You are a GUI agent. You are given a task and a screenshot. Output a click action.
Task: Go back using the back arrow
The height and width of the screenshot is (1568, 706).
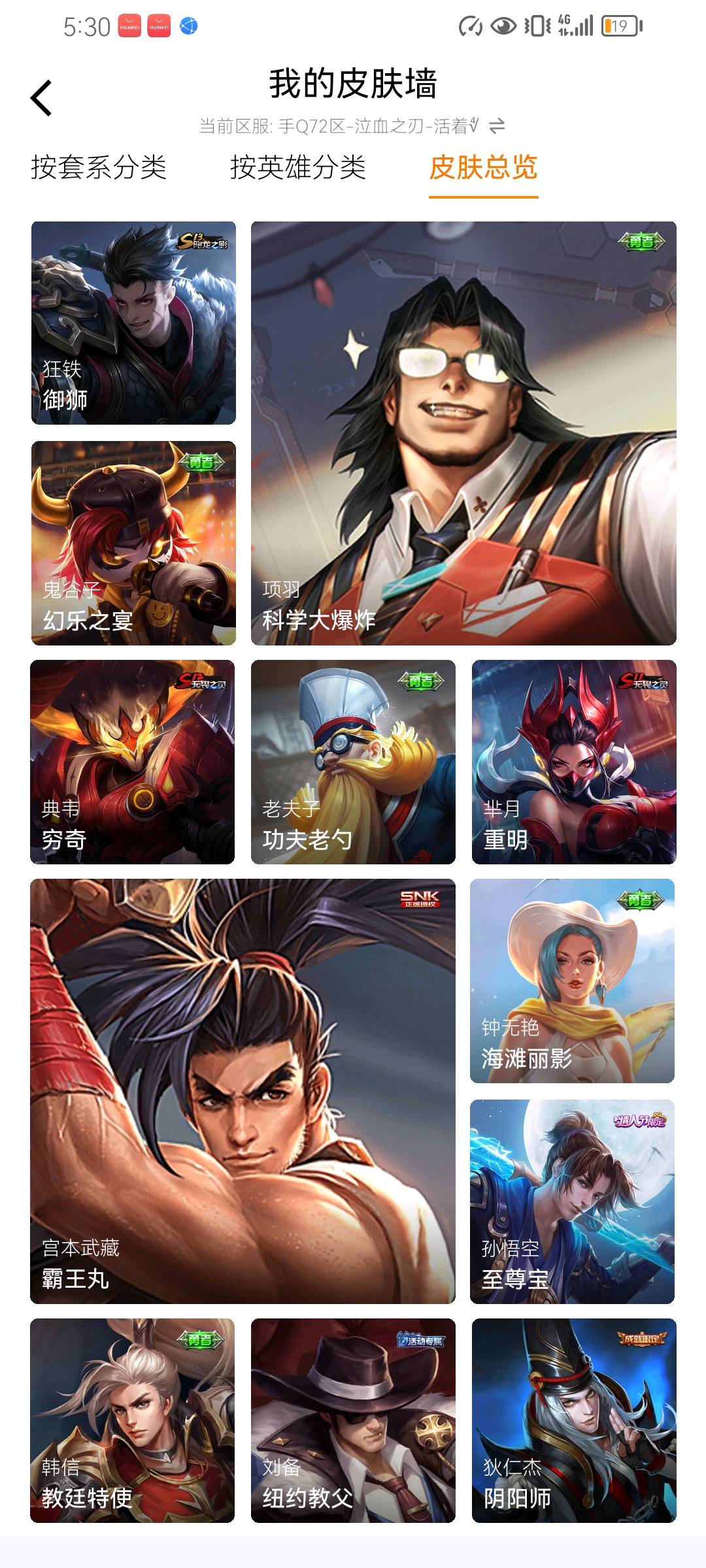coord(41,99)
